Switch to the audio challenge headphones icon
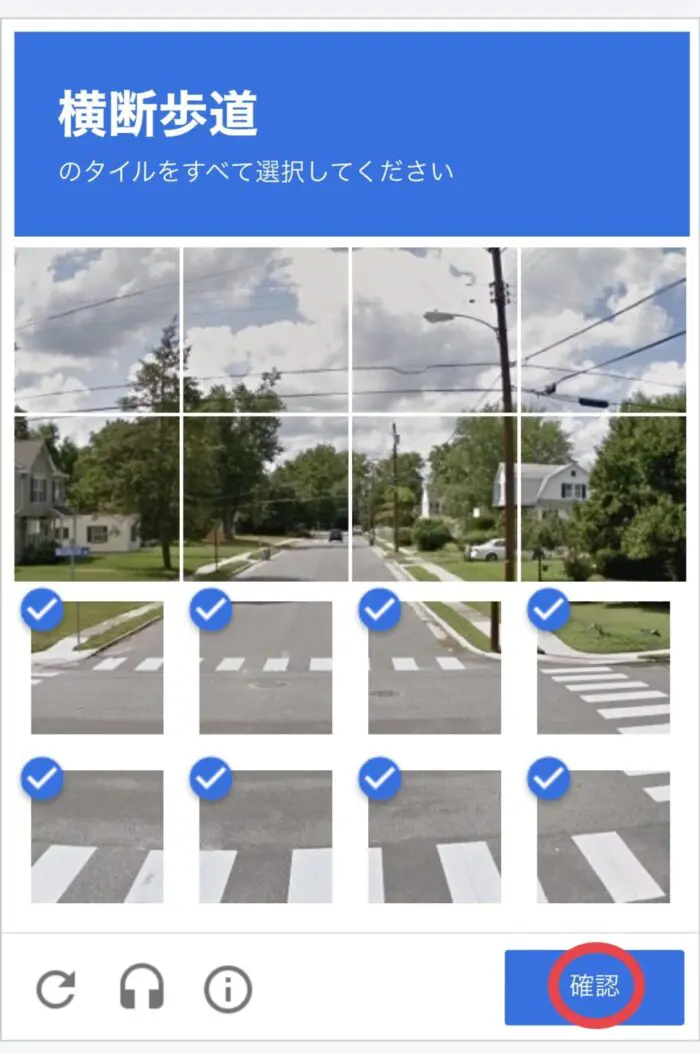Image resolution: width=700 pixels, height=1053 pixels. (x=142, y=989)
